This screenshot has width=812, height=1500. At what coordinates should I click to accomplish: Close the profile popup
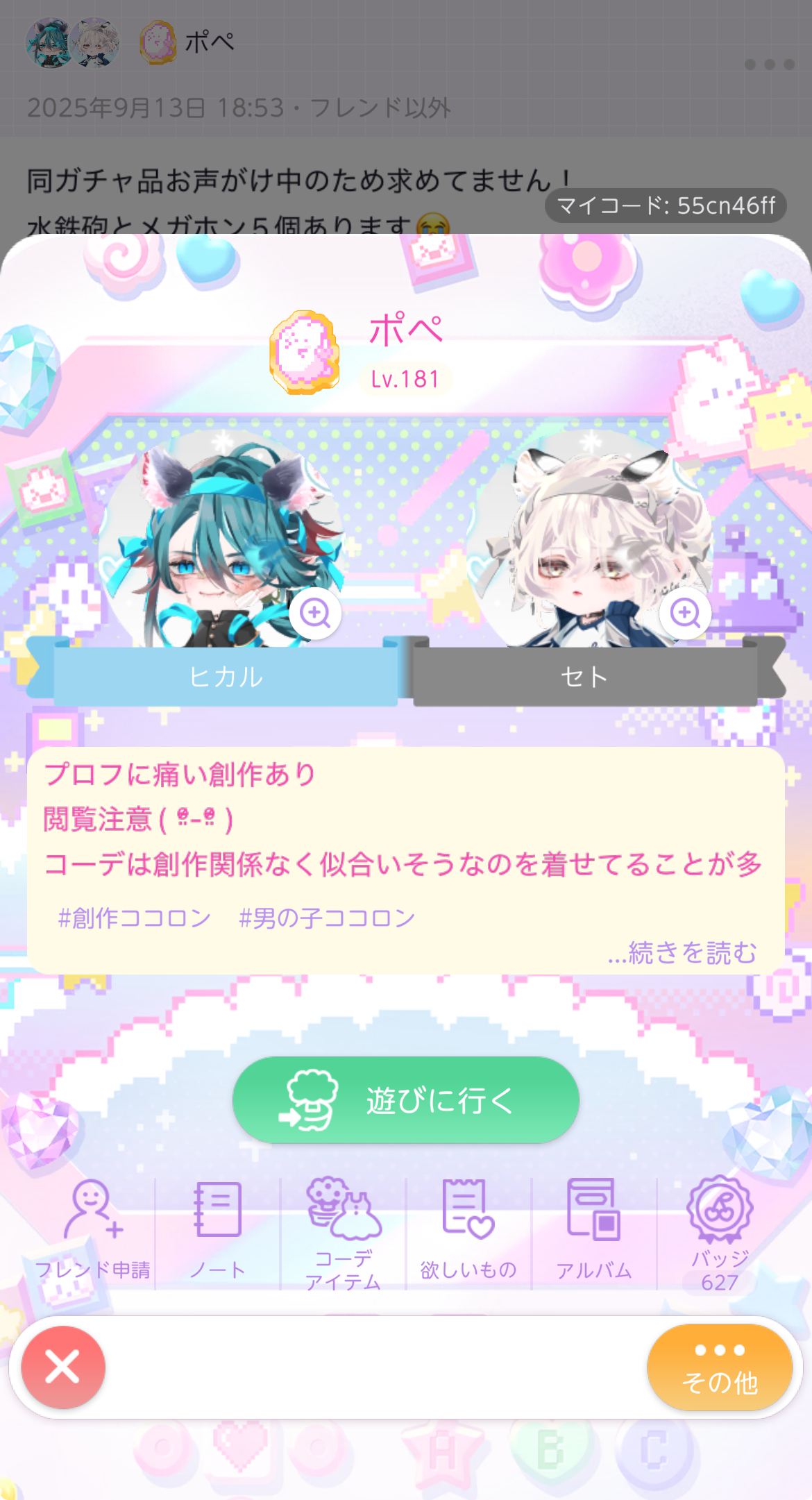click(x=63, y=1367)
